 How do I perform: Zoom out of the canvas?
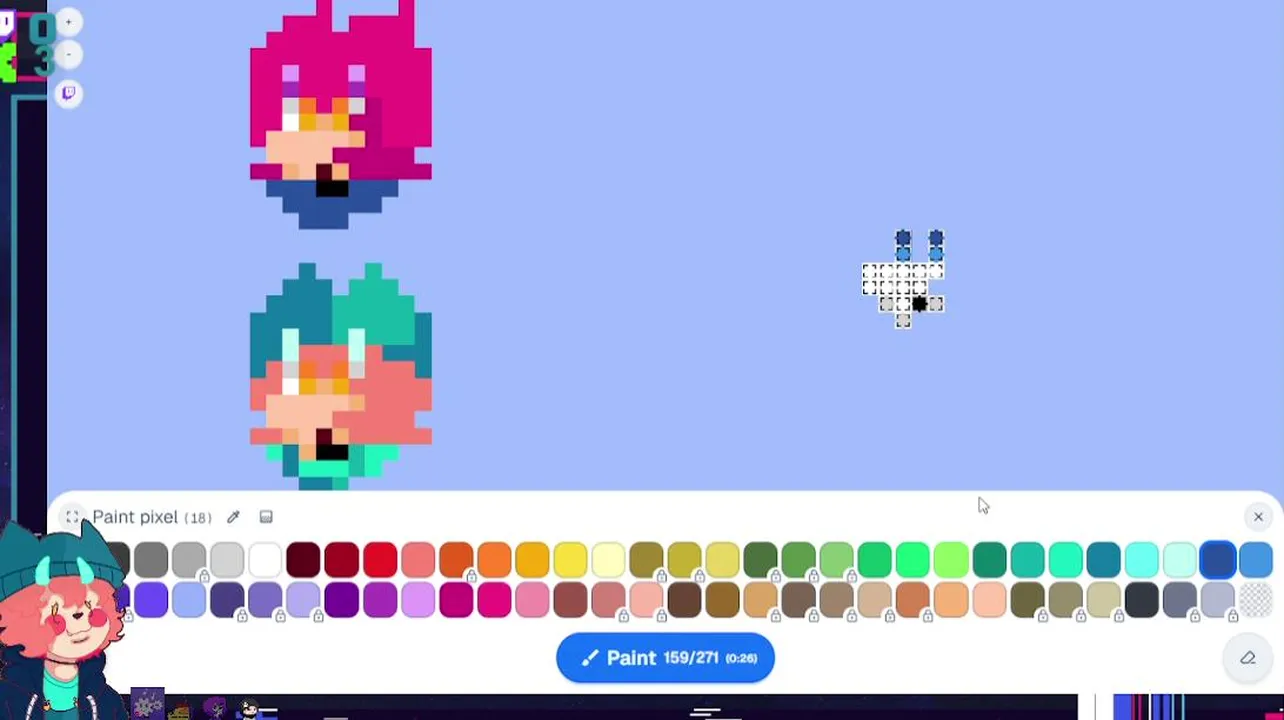coord(68,54)
